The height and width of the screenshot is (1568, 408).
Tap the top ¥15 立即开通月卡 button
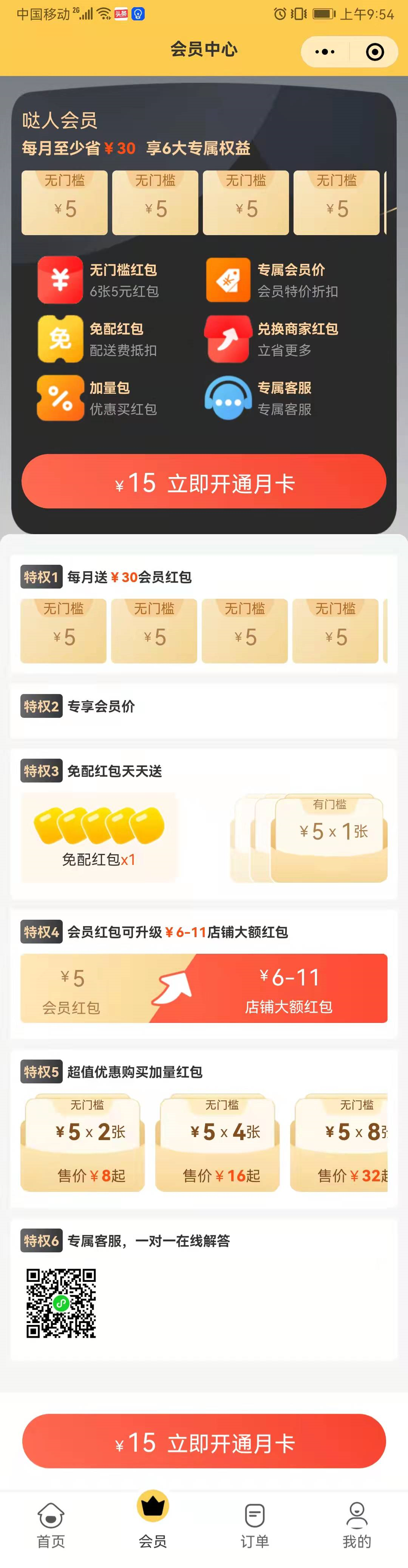point(204,482)
